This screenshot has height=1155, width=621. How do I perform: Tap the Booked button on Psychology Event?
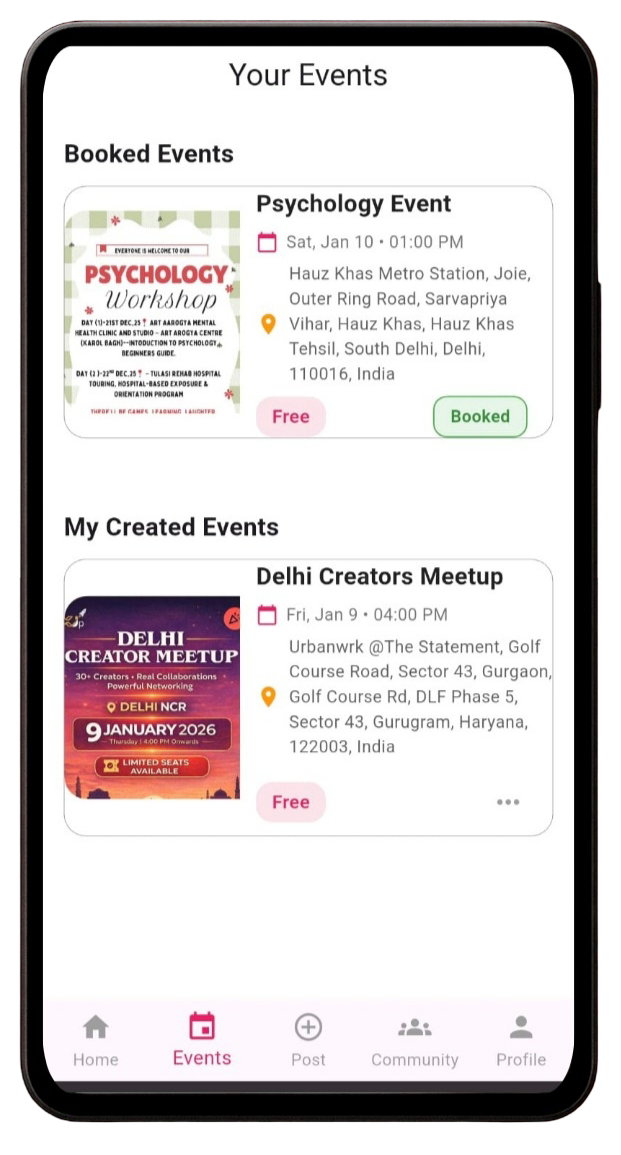[479, 417]
